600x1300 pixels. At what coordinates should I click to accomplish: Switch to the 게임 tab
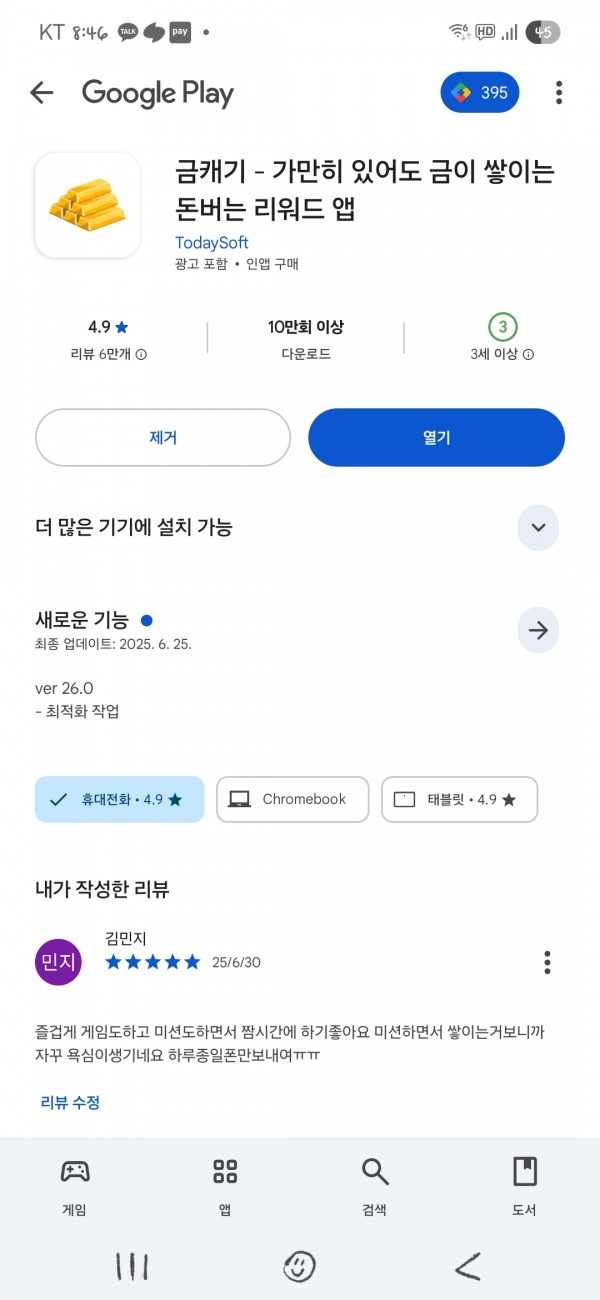click(75, 1187)
